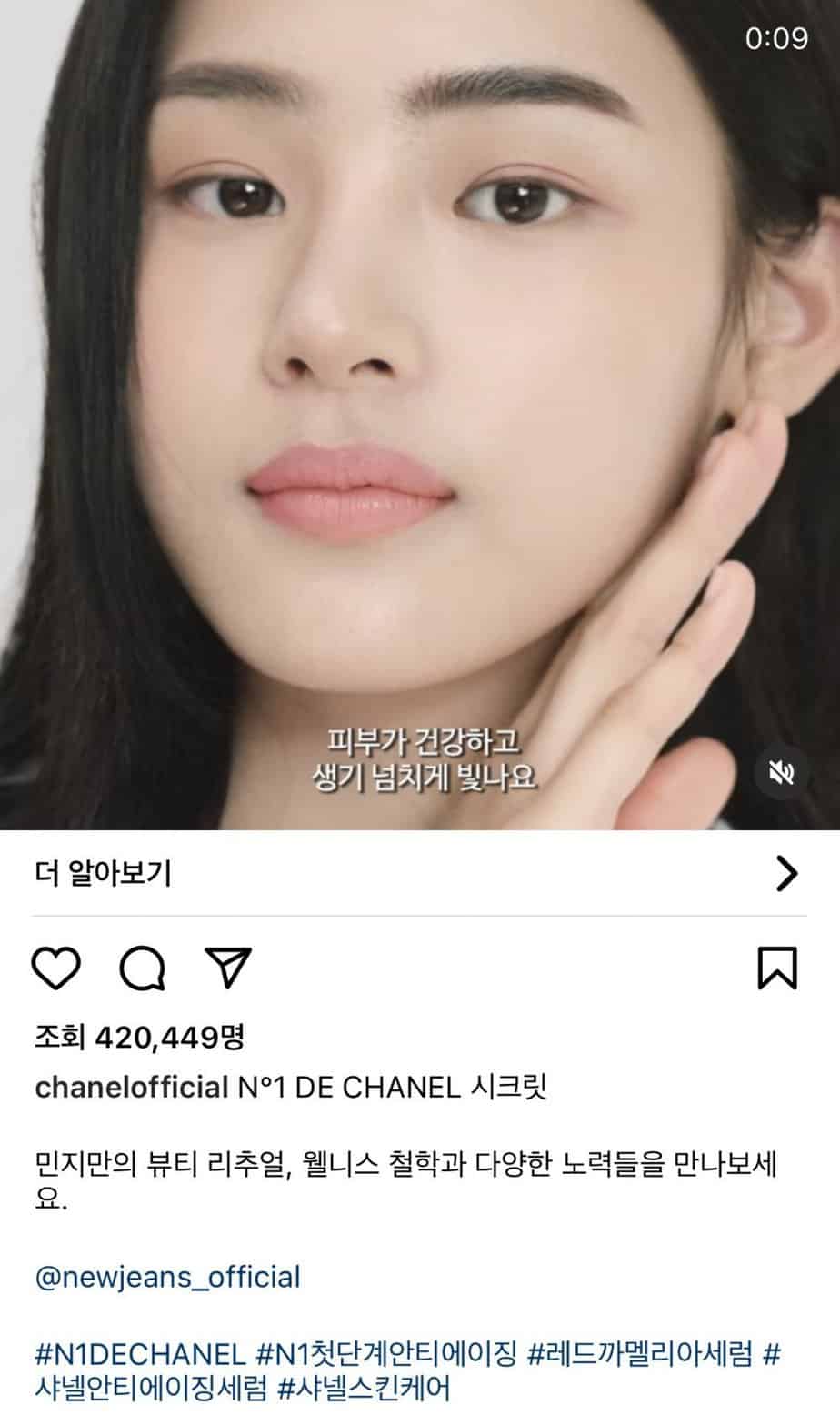
Task: Unmute the video sound
Action: click(x=782, y=772)
